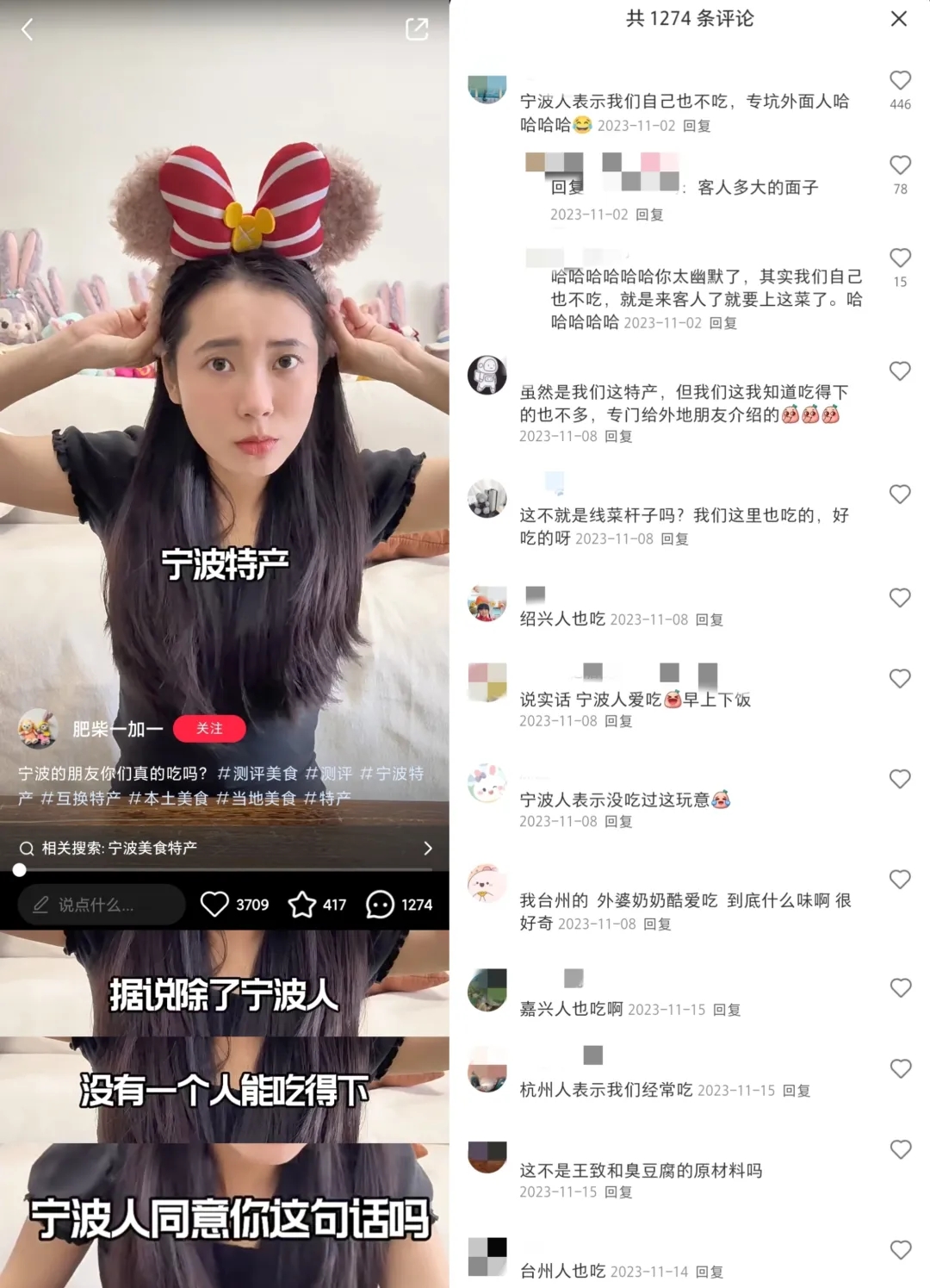Open the hashtag #测评美食
This screenshot has width=930, height=1288.
click(x=257, y=774)
